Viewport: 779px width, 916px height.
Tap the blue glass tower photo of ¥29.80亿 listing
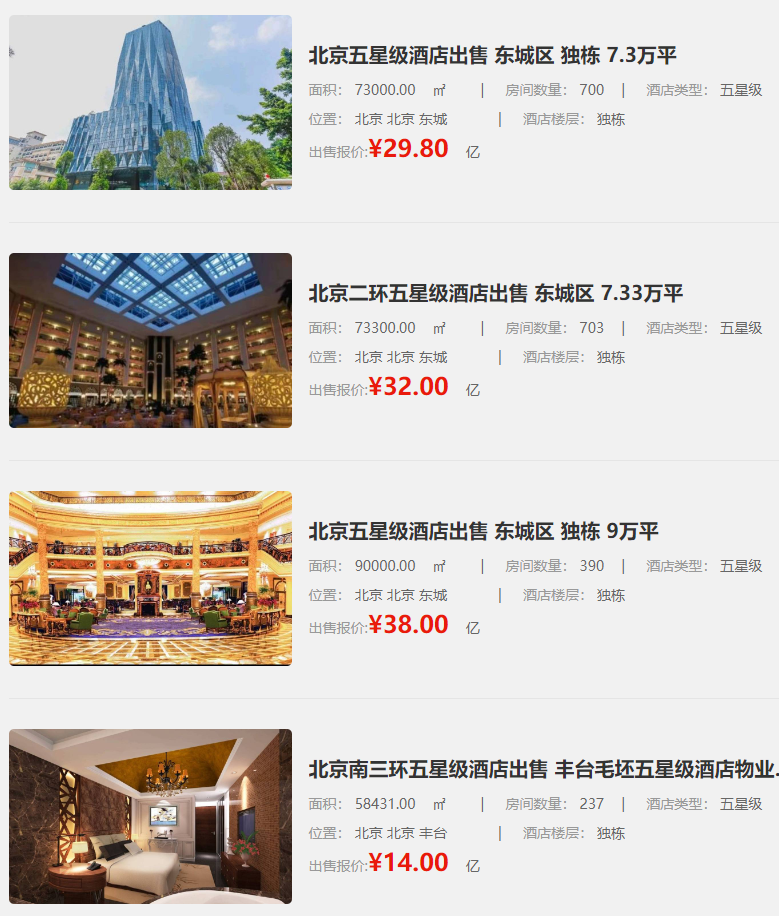150,102
